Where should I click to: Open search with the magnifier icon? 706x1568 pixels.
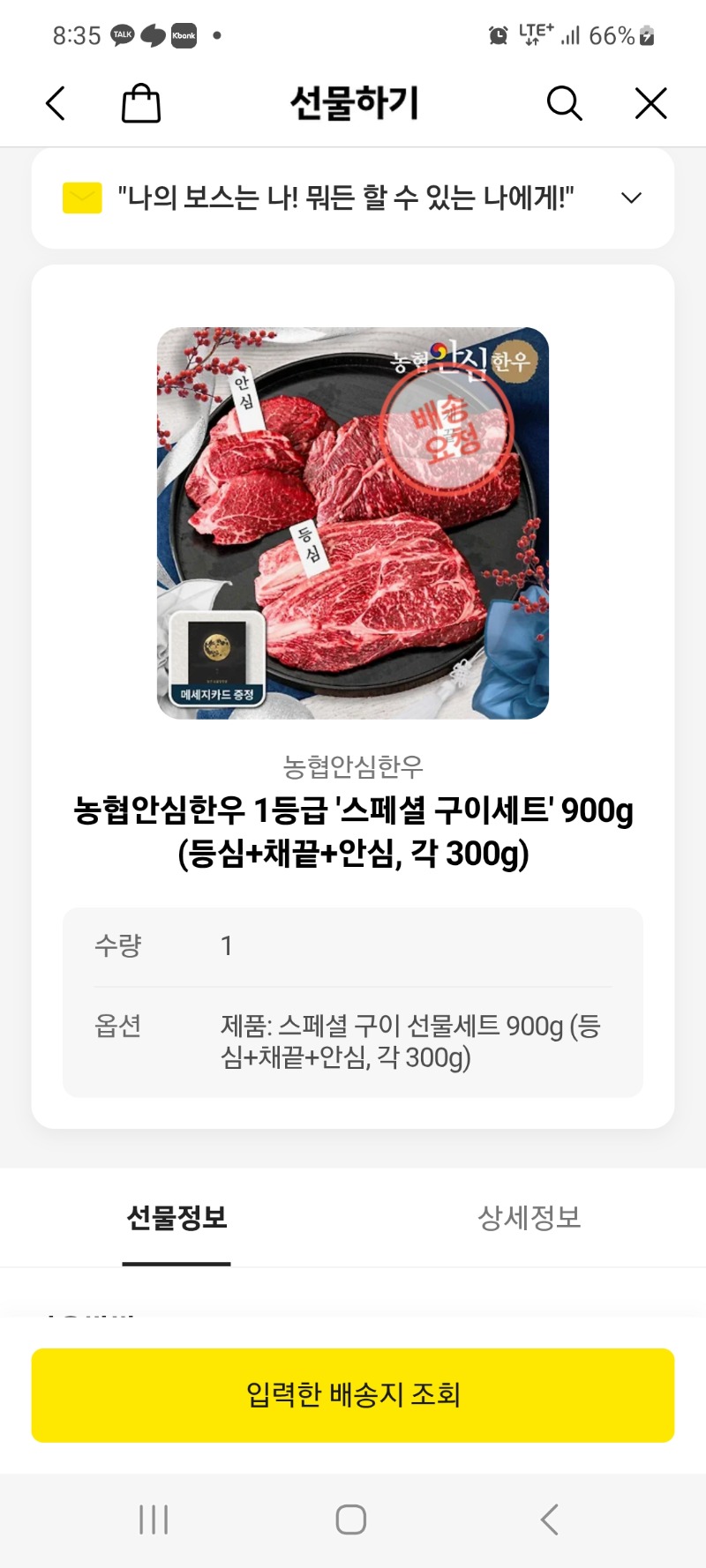(564, 104)
